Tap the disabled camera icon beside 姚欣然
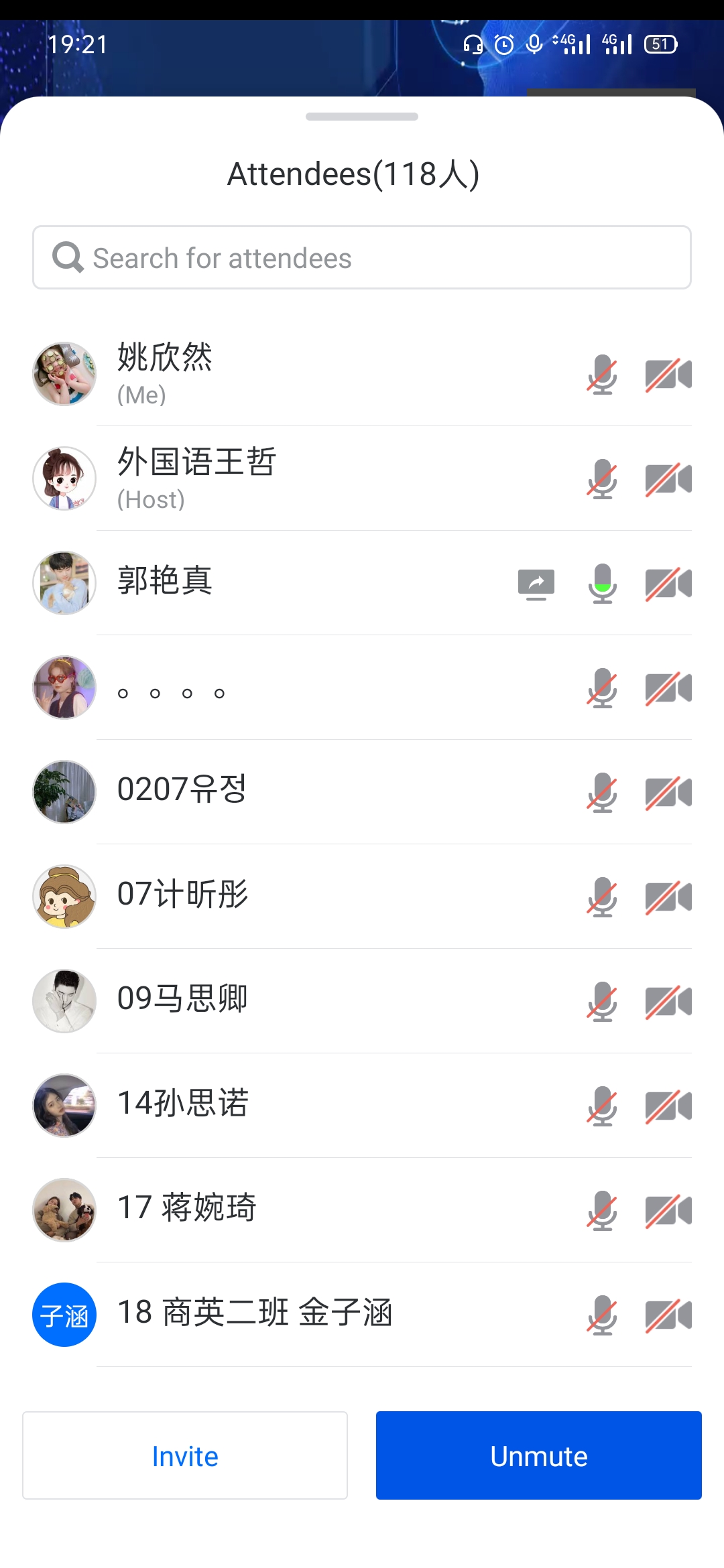 (668, 374)
